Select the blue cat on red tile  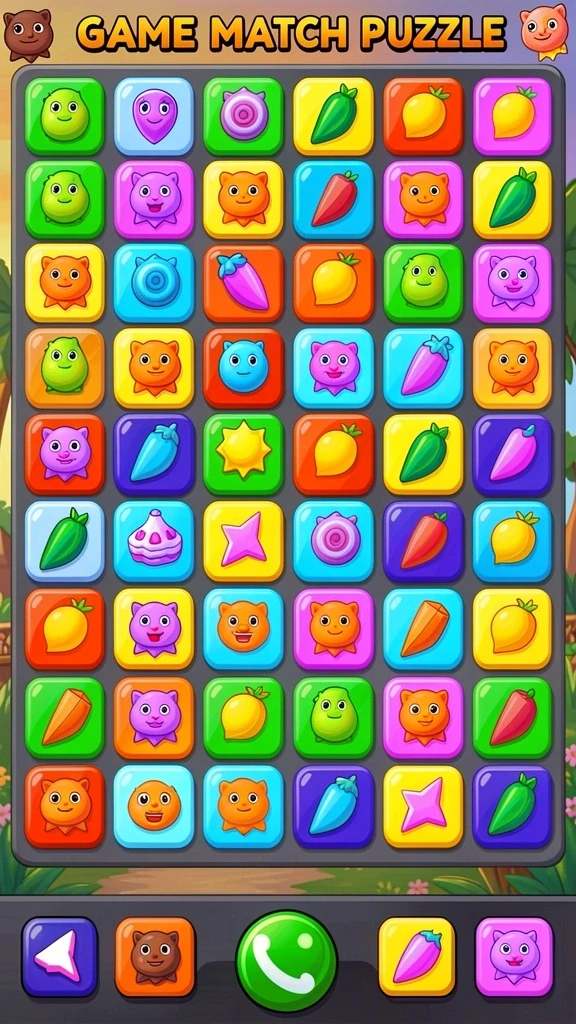click(x=243, y=368)
